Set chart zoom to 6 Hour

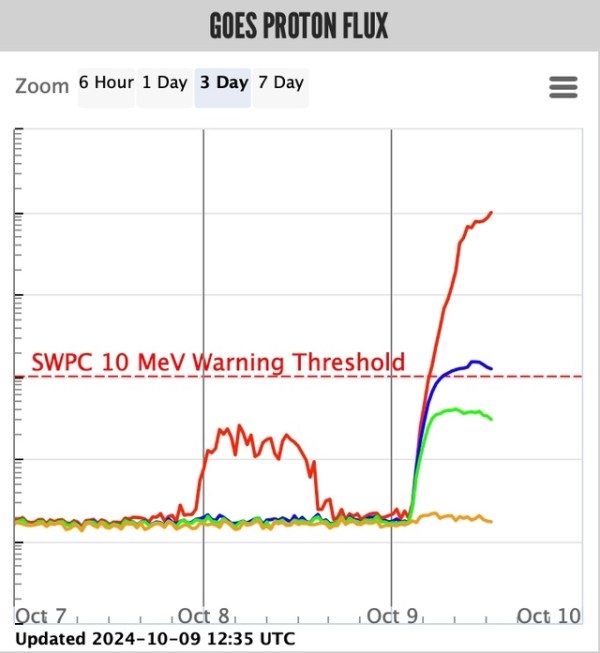click(106, 84)
